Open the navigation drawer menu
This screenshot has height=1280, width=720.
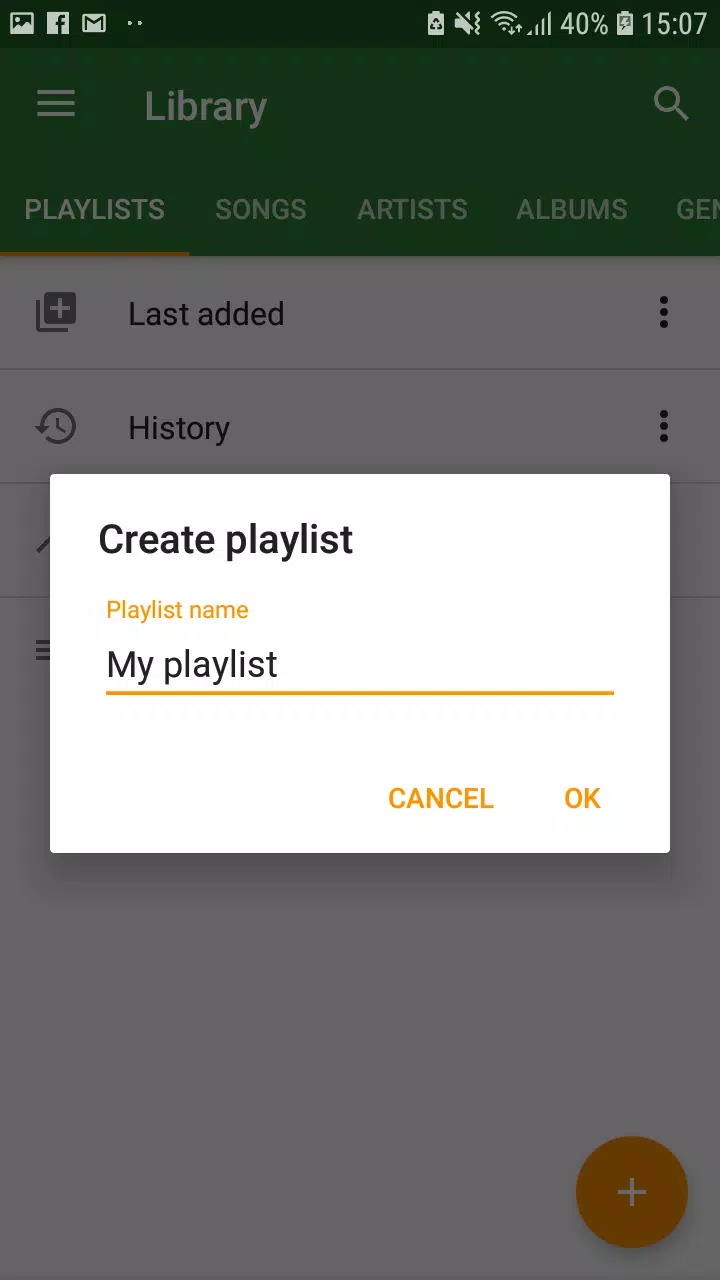pos(56,104)
